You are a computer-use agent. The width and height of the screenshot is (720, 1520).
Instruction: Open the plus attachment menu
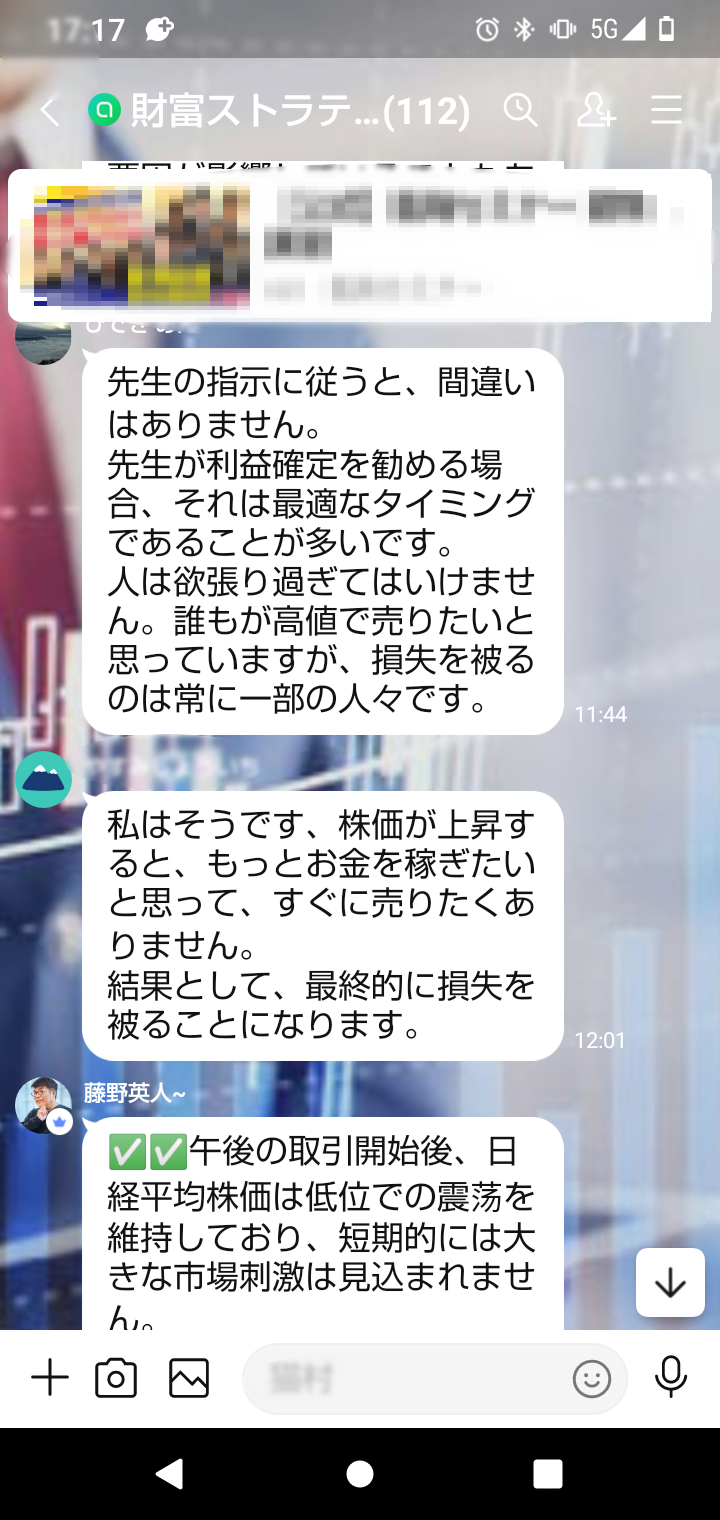[49, 1378]
